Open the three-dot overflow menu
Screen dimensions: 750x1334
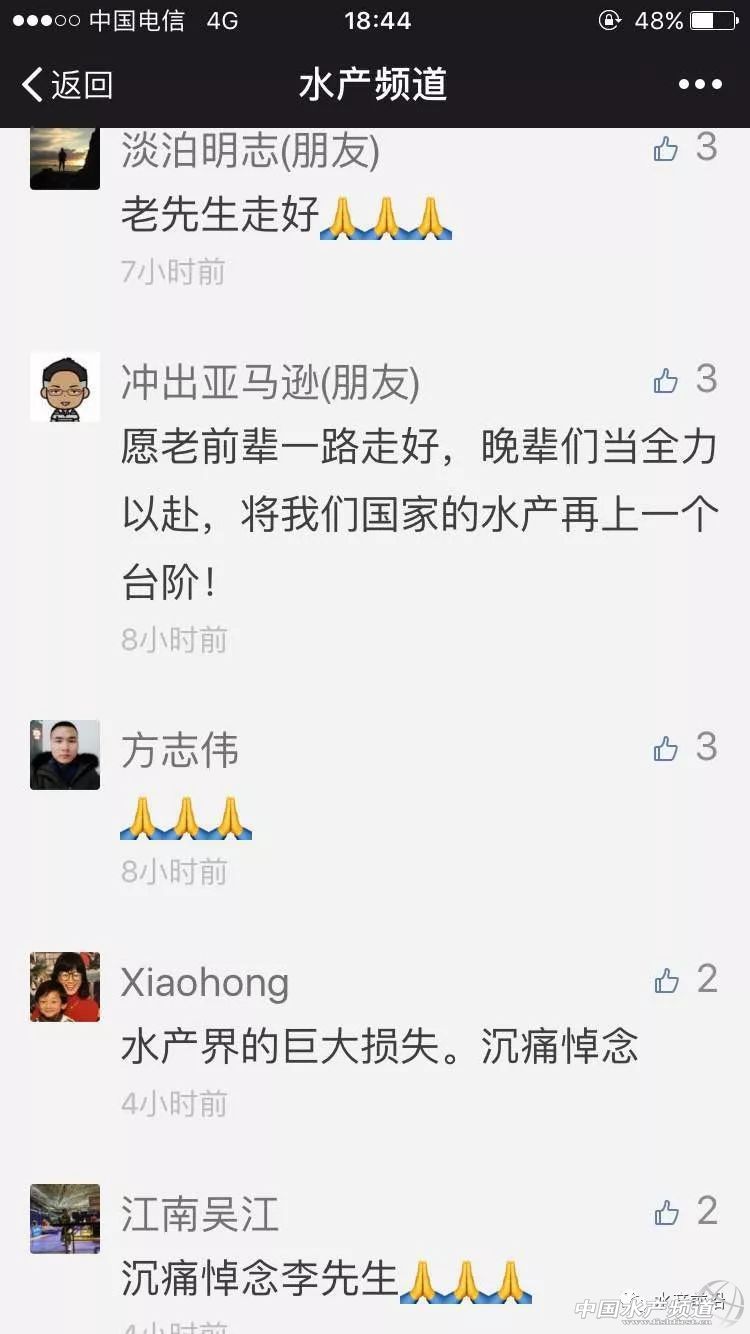[x=700, y=85]
